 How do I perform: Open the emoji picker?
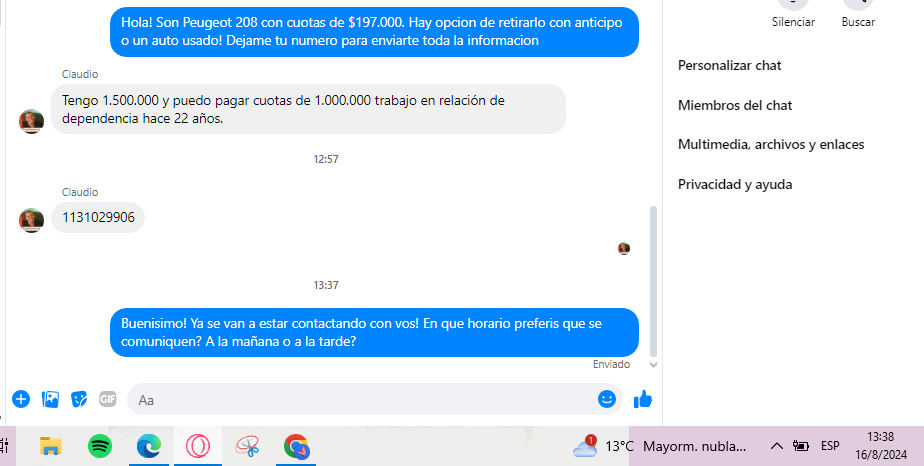[607, 399]
